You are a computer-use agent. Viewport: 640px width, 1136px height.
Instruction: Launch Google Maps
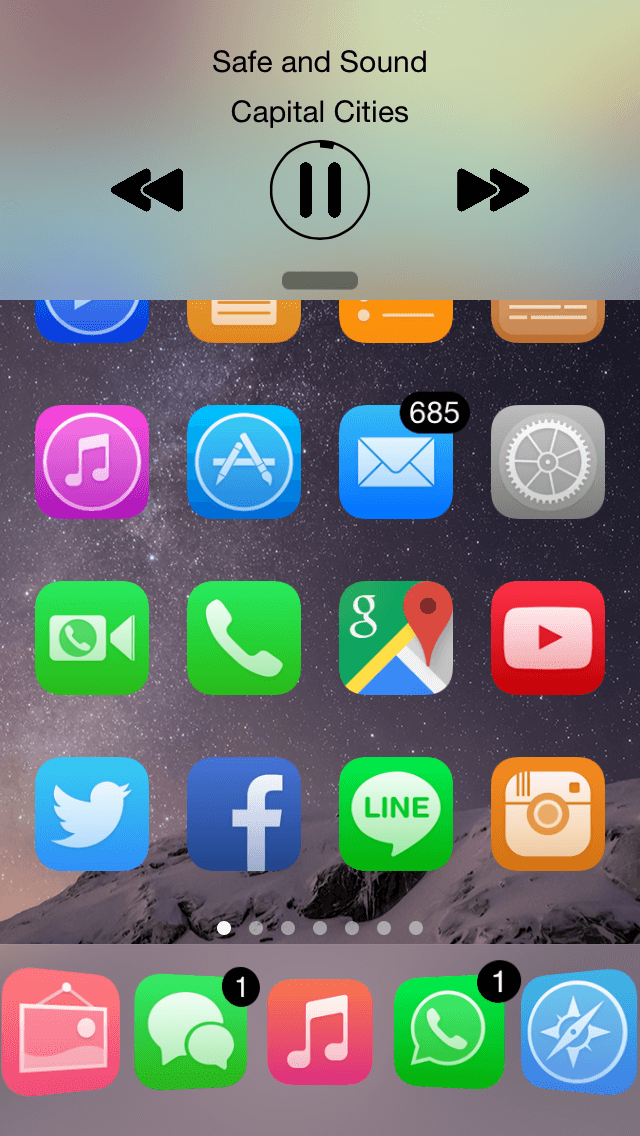pos(396,638)
